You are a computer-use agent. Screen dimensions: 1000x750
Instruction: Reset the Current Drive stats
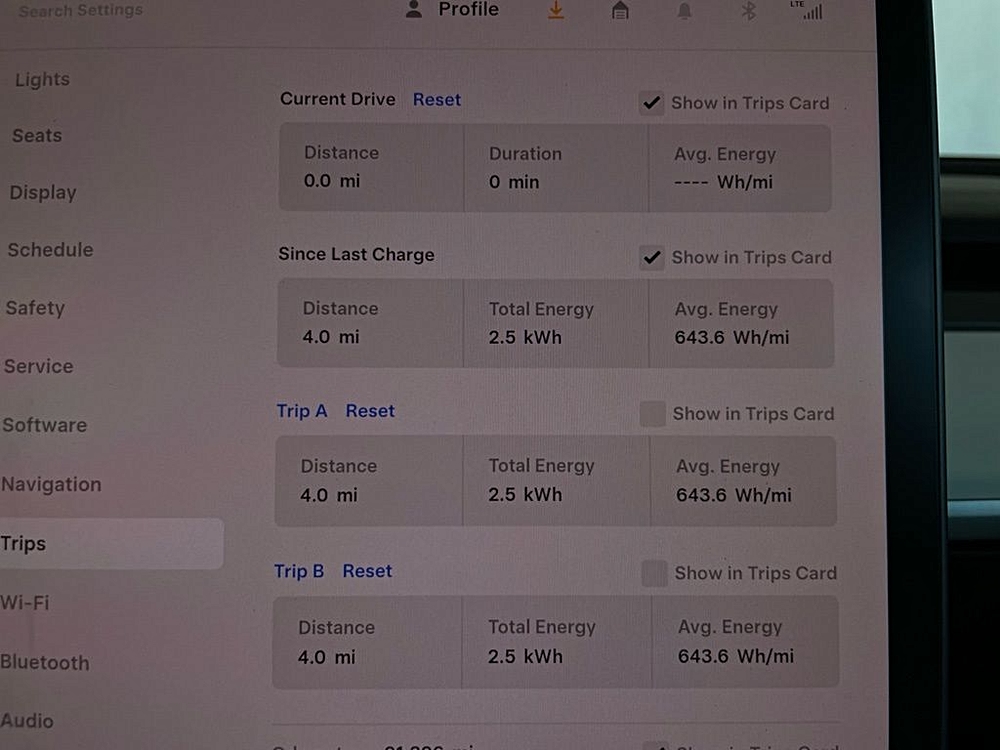pyautogui.click(x=437, y=100)
